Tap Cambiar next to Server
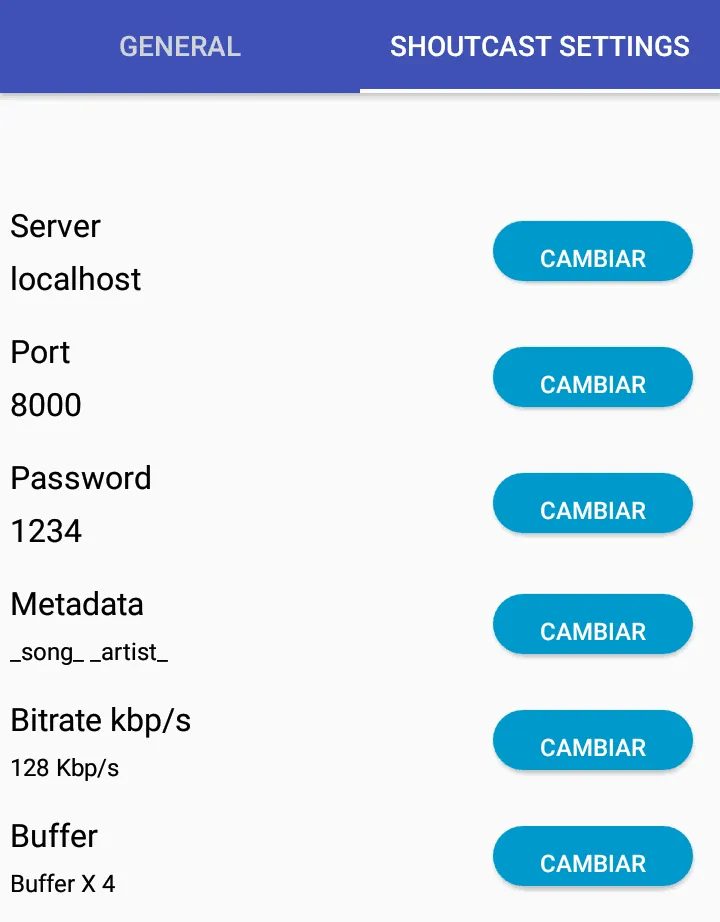 (593, 252)
